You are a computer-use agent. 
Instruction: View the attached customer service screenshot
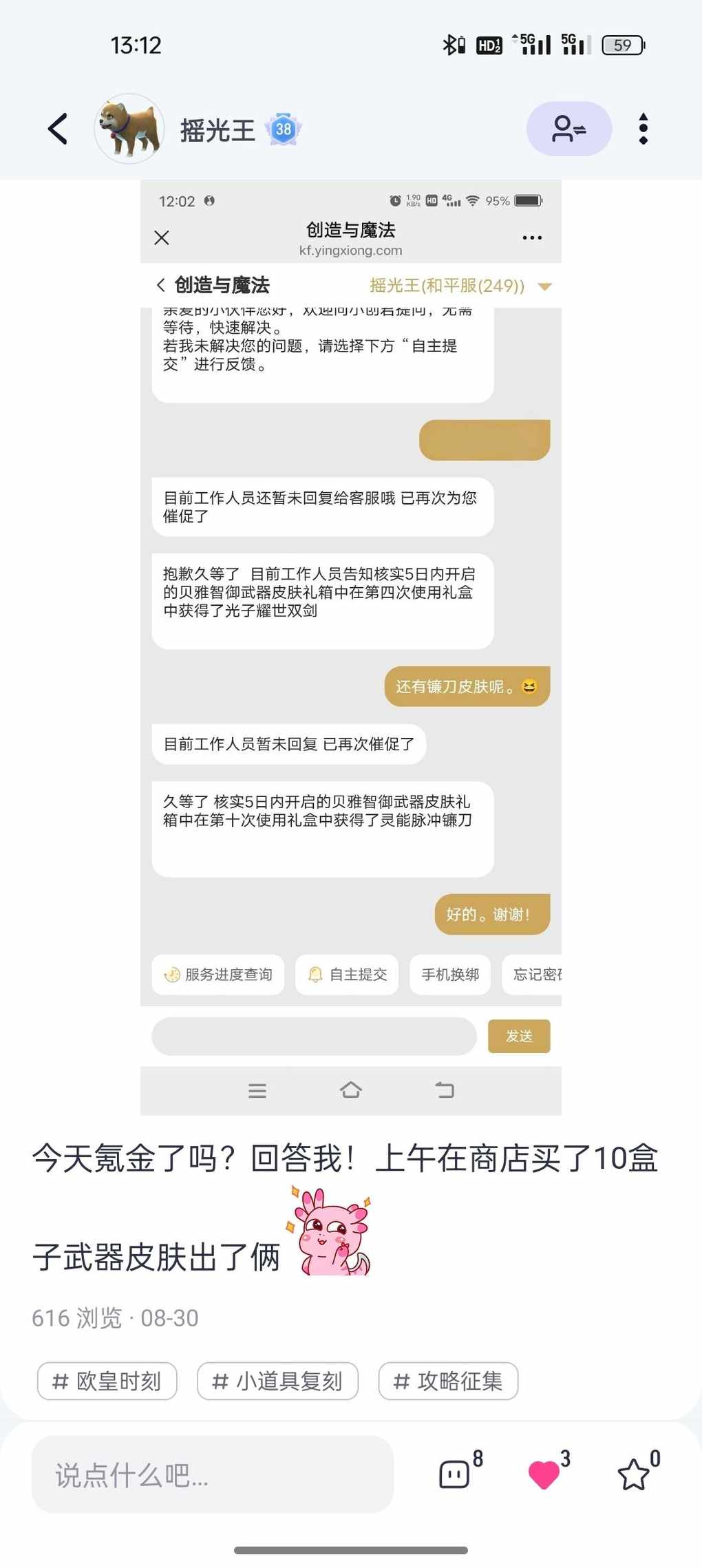(350, 647)
